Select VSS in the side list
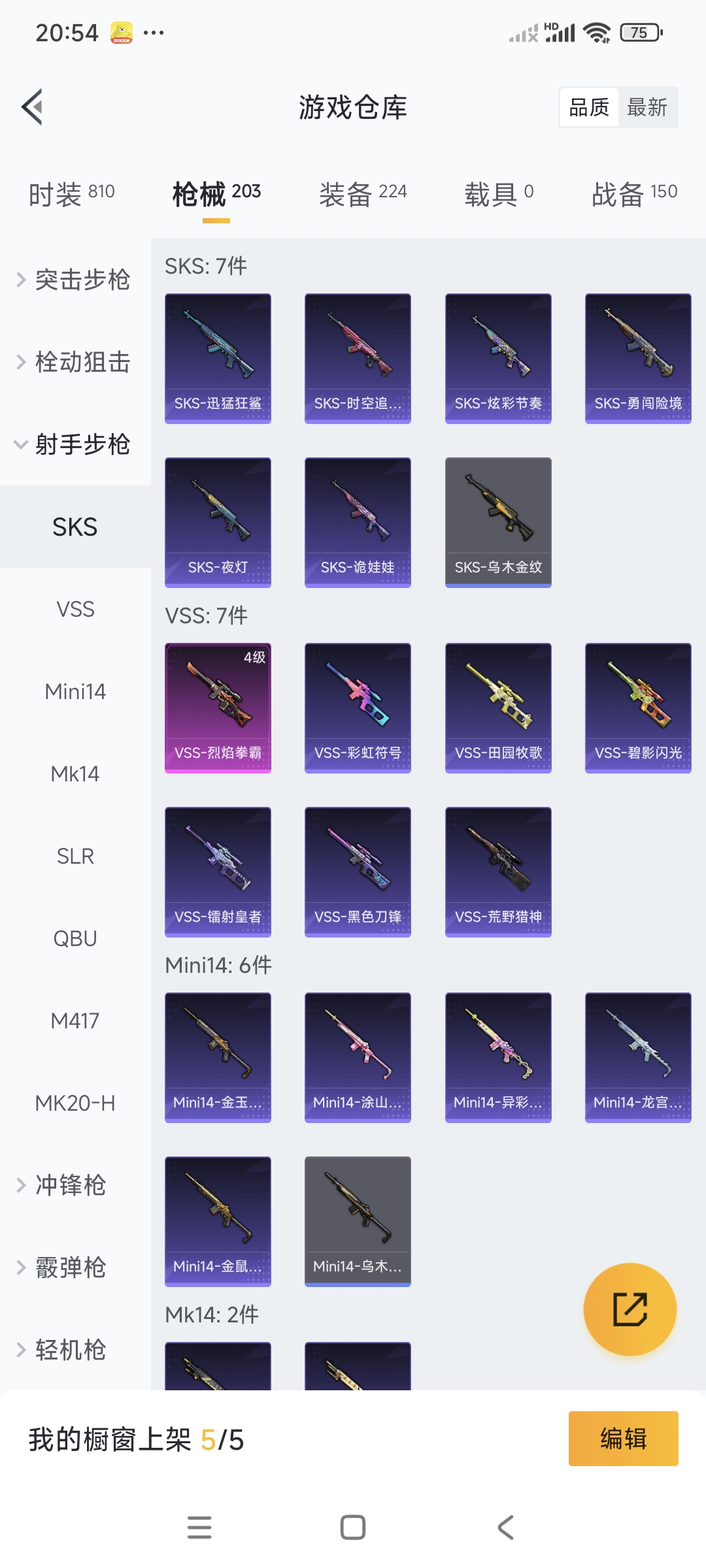 coord(75,609)
